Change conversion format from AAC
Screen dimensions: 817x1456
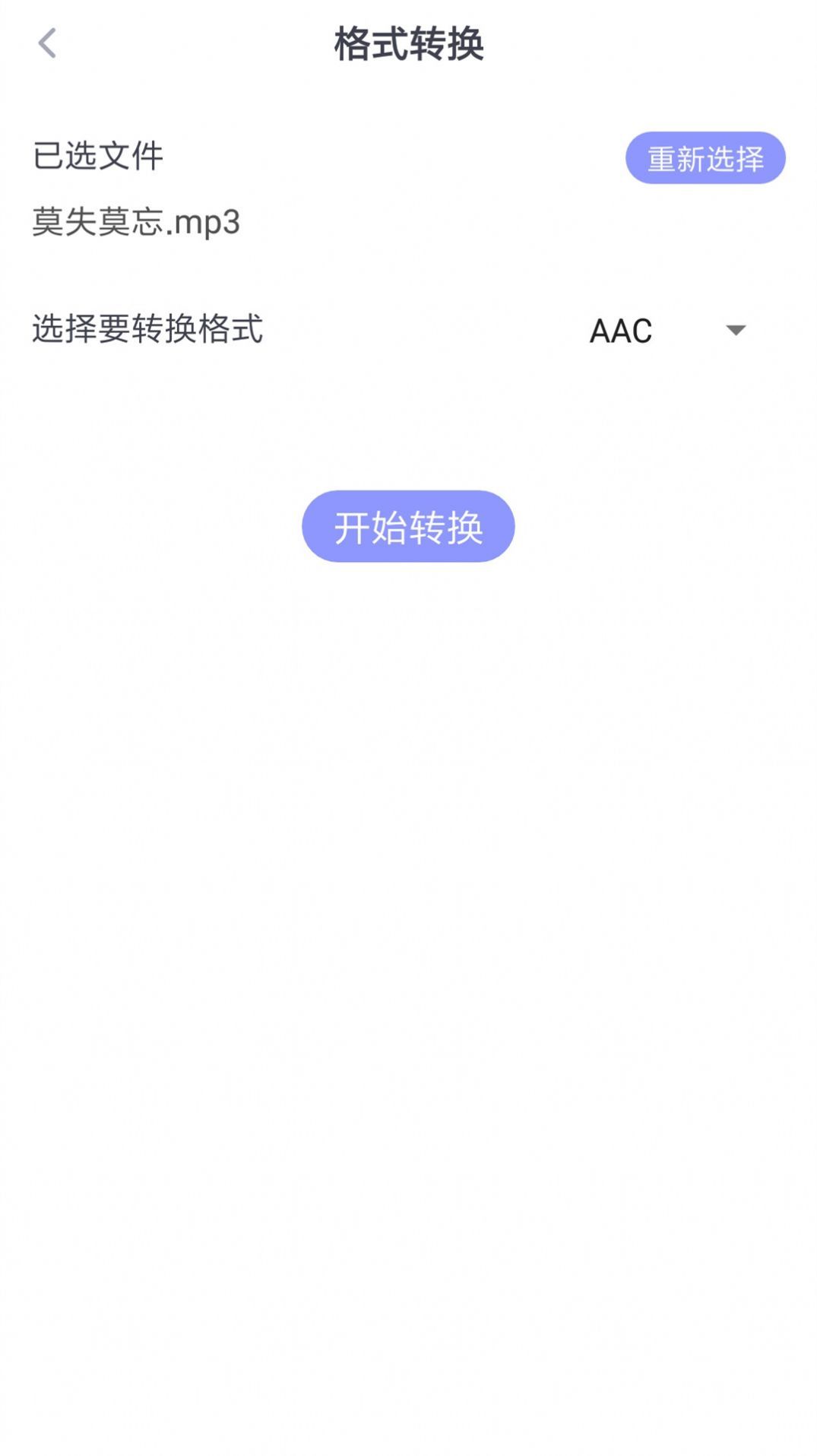coord(676,330)
